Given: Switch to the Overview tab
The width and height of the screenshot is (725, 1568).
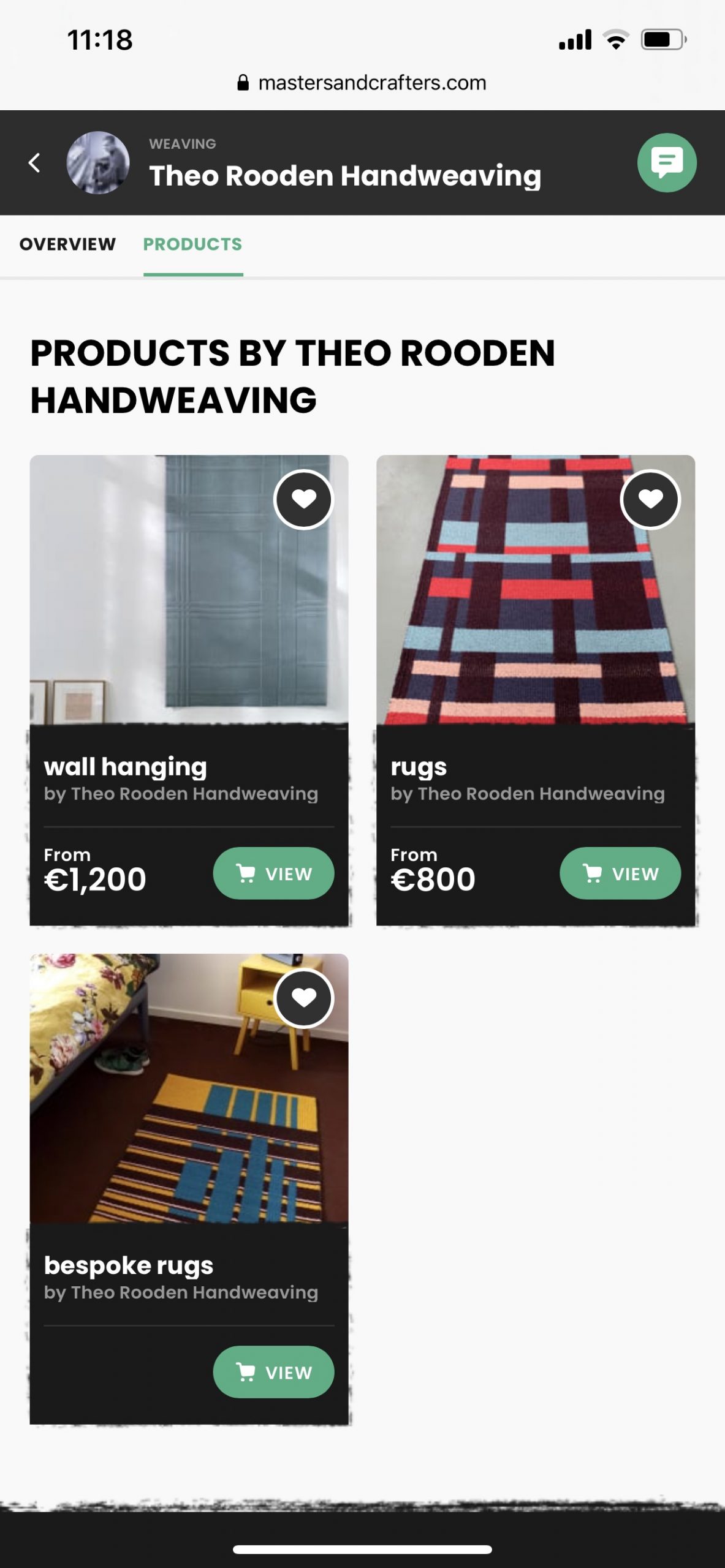Looking at the screenshot, I should [67, 244].
